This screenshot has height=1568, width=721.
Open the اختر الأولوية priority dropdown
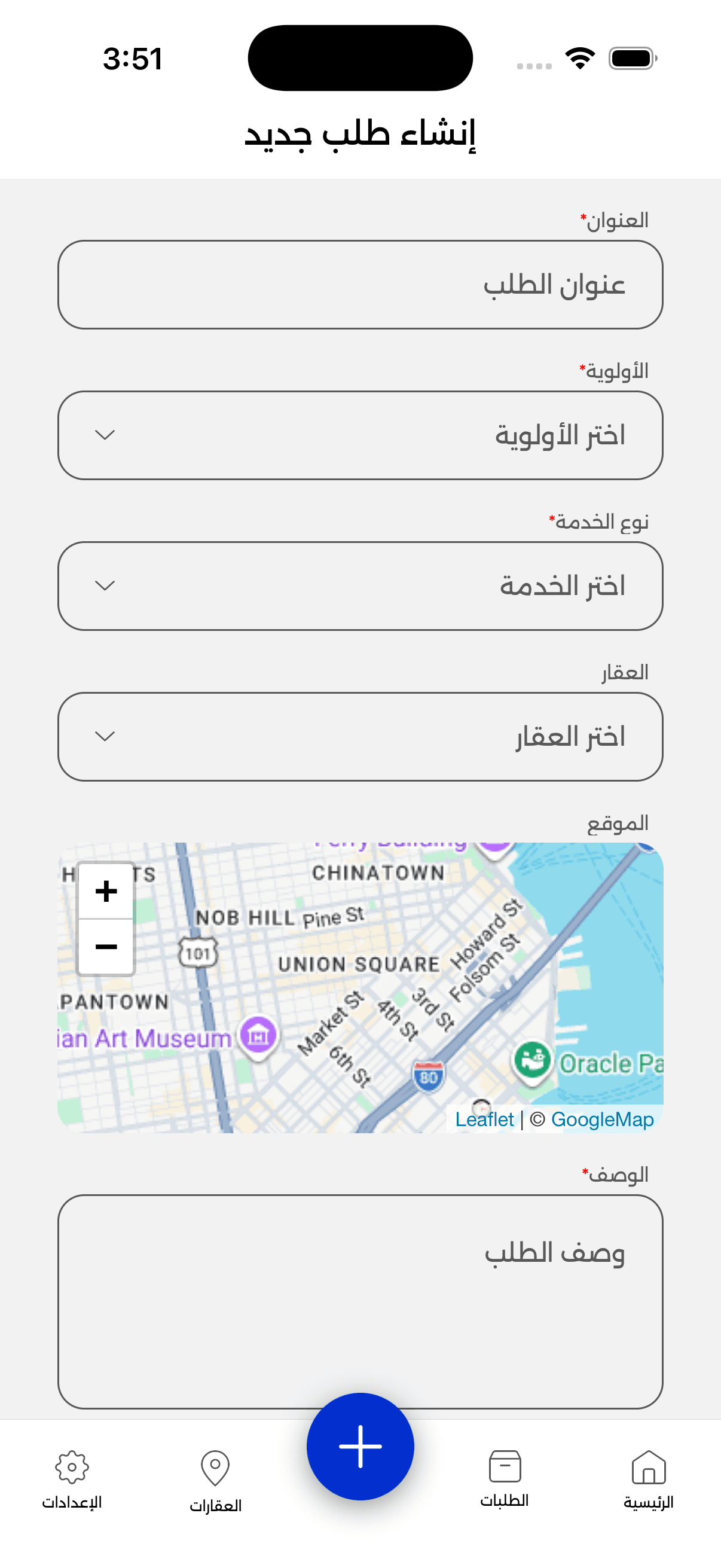(361, 435)
